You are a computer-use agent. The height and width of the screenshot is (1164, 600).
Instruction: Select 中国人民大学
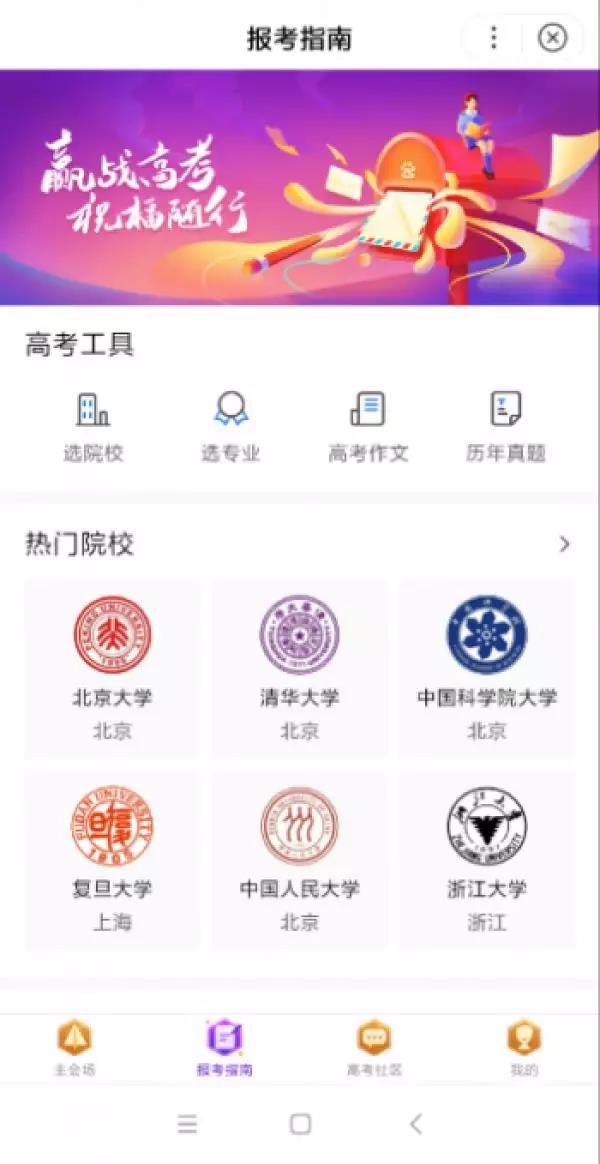coord(300,859)
